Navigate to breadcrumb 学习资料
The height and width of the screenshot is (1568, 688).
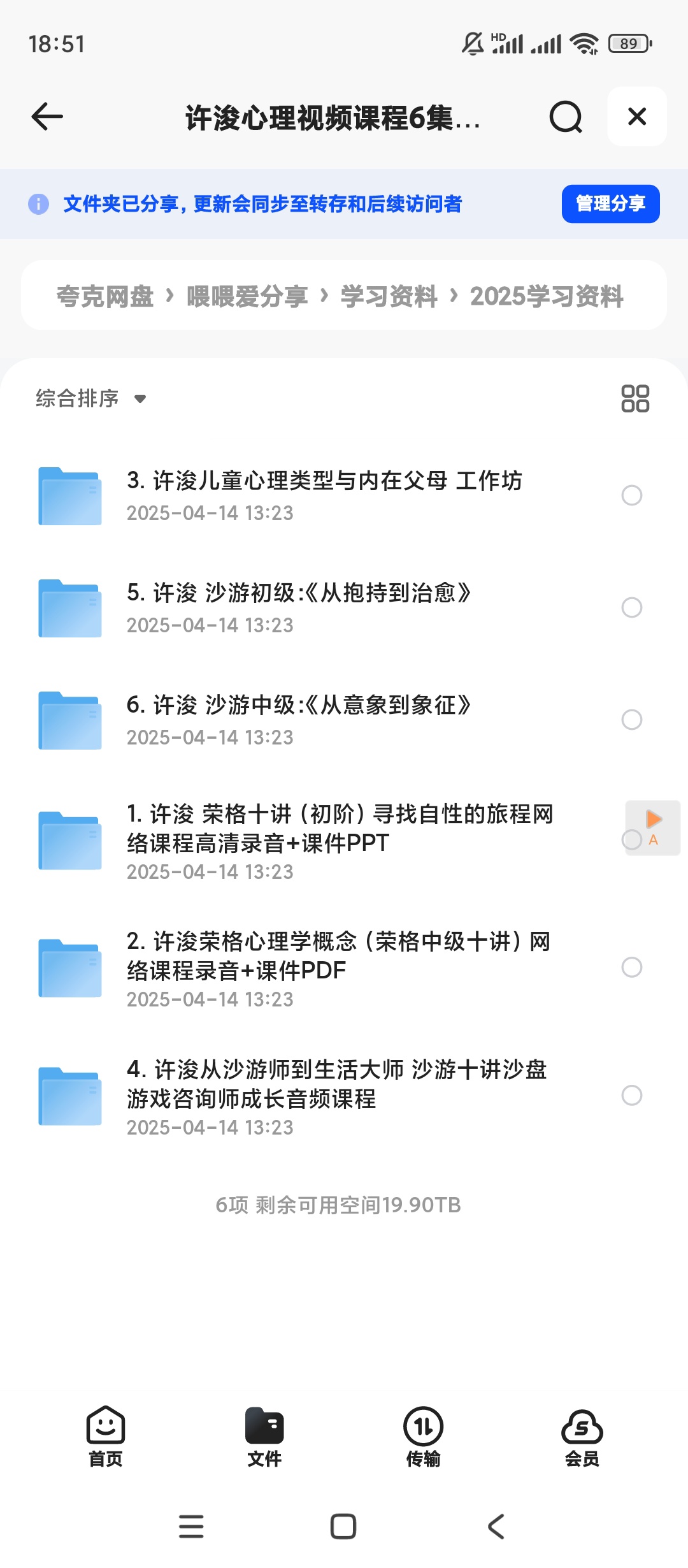click(x=388, y=295)
